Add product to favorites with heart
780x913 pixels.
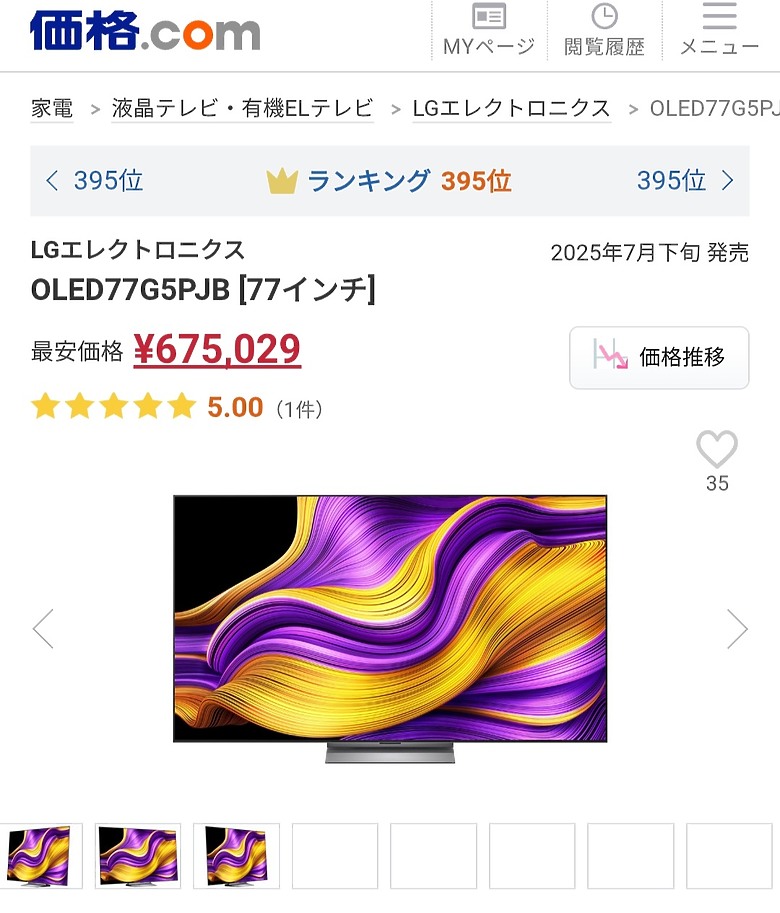pyautogui.click(x=717, y=451)
